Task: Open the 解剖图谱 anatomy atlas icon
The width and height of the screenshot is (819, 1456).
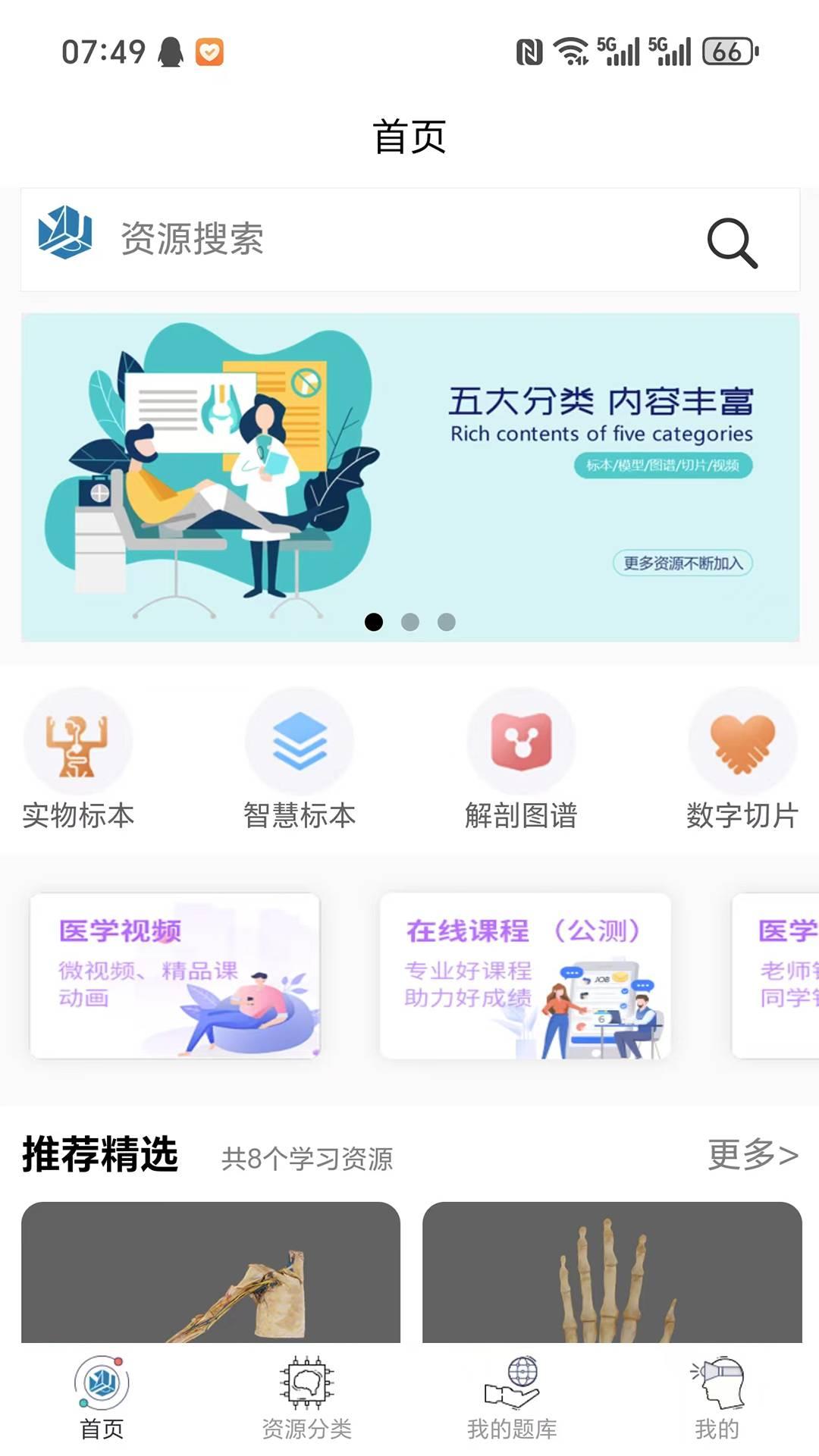Action: click(x=520, y=743)
